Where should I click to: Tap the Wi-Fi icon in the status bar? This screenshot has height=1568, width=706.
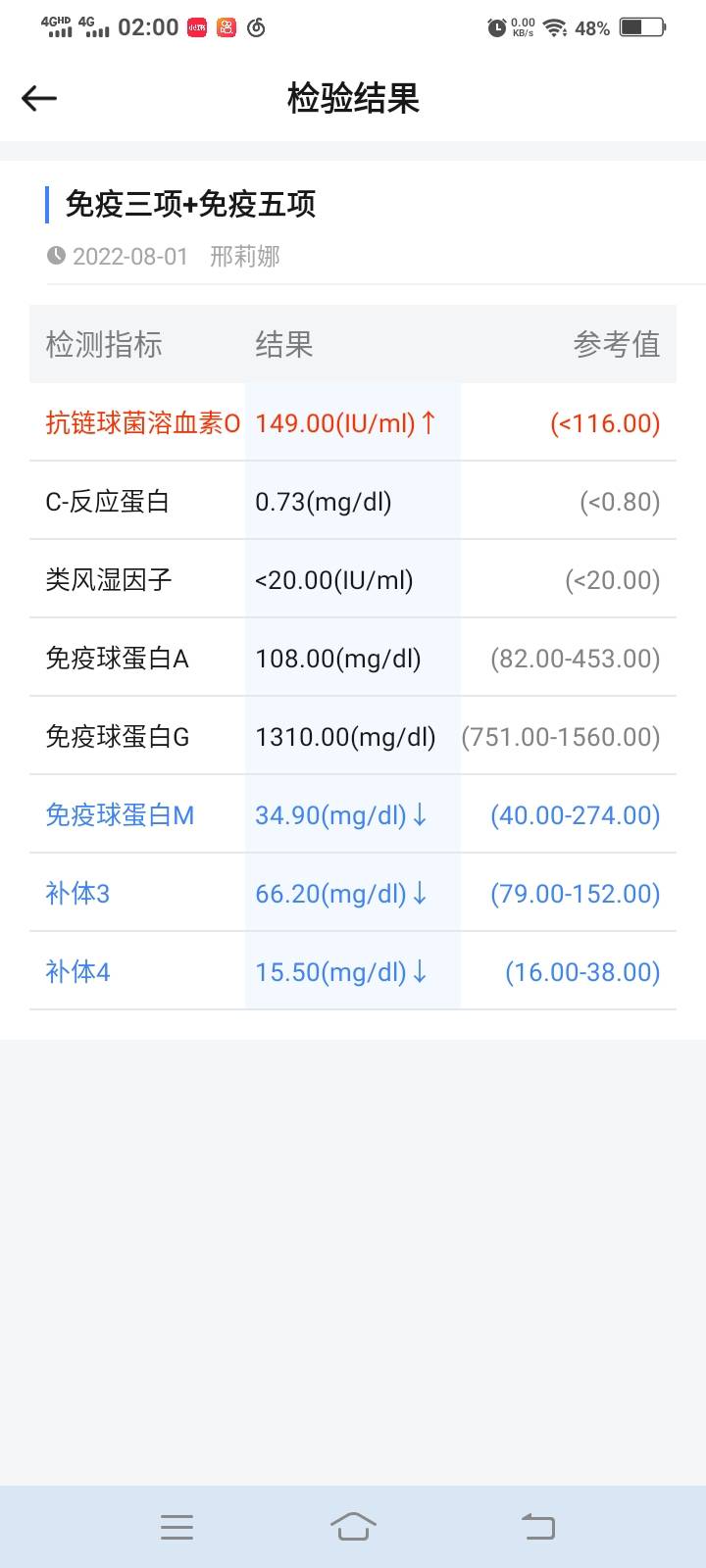(x=558, y=27)
